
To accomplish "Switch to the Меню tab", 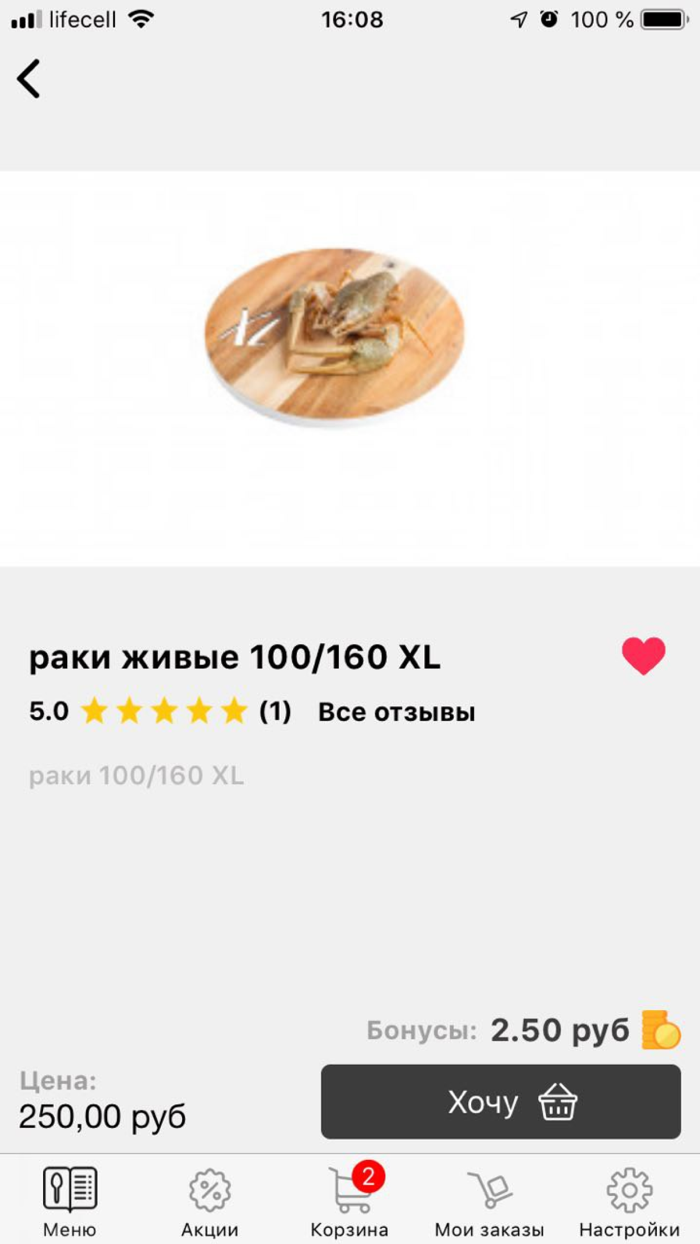I will click(70, 1203).
